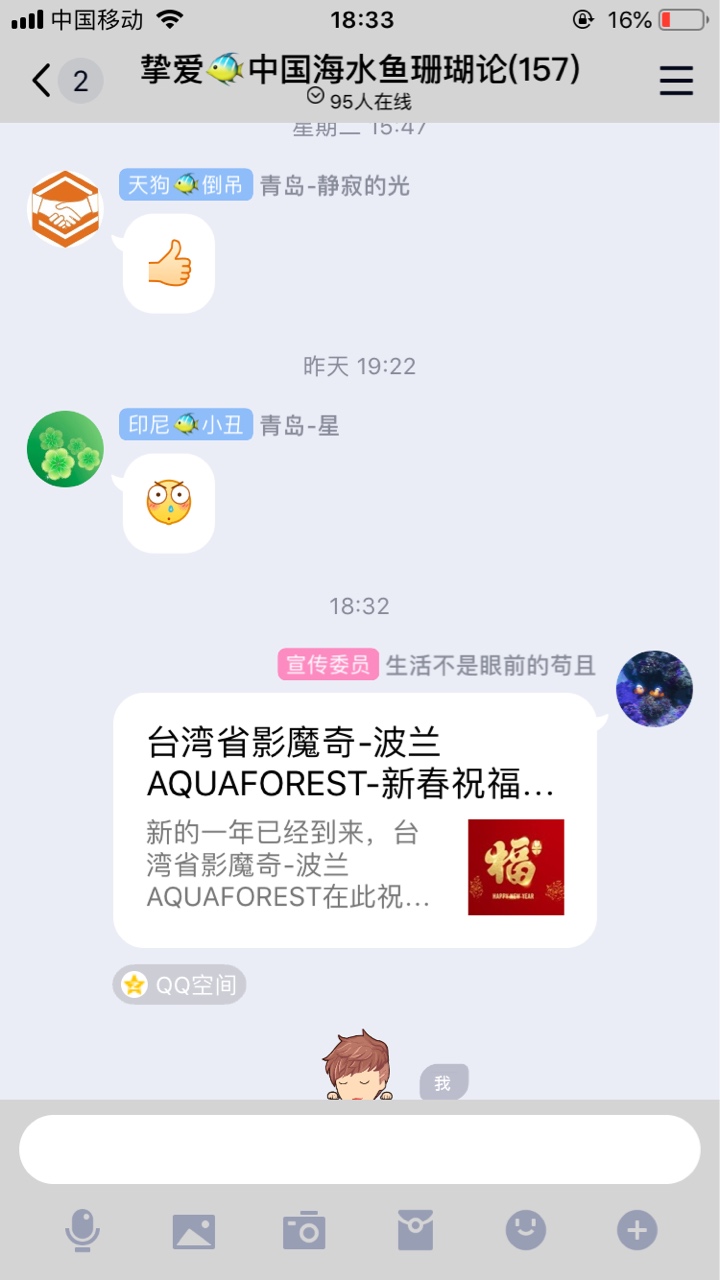Open avatar of 生活不是眼前的苟且
This screenshot has height=1280, width=720.
pos(655,689)
